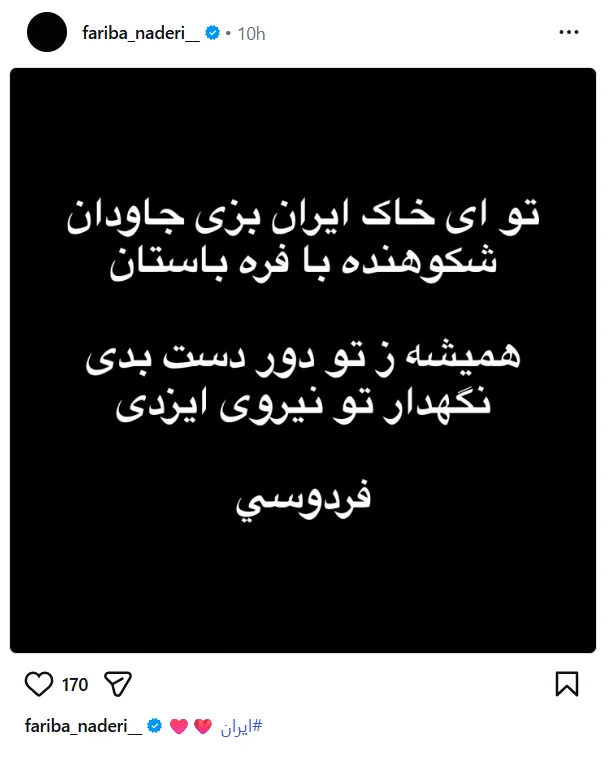View the 170 likes list
The height and width of the screenshot is (777, 612).
point(75,685)
